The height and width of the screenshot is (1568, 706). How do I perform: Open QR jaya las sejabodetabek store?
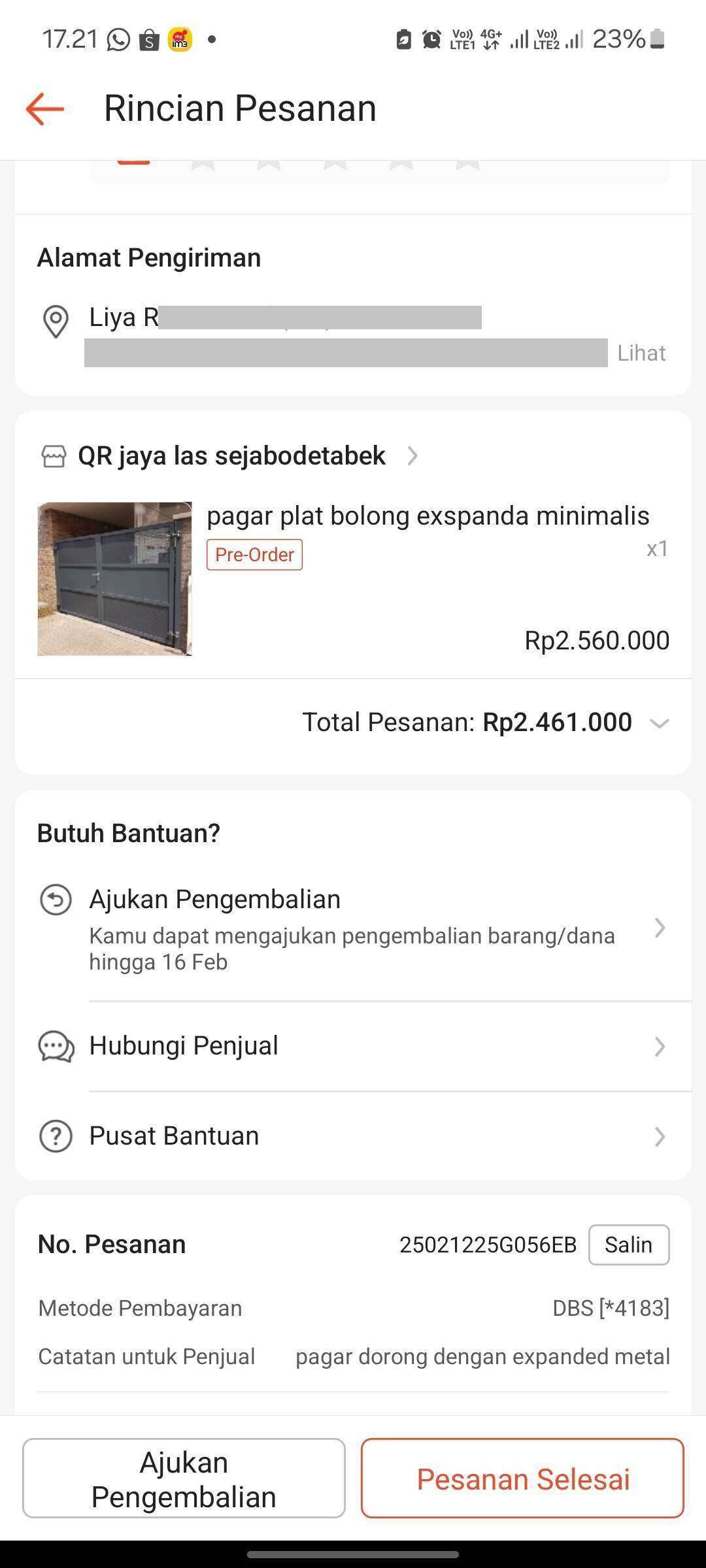pyautogui.click(x=231, y=455)
